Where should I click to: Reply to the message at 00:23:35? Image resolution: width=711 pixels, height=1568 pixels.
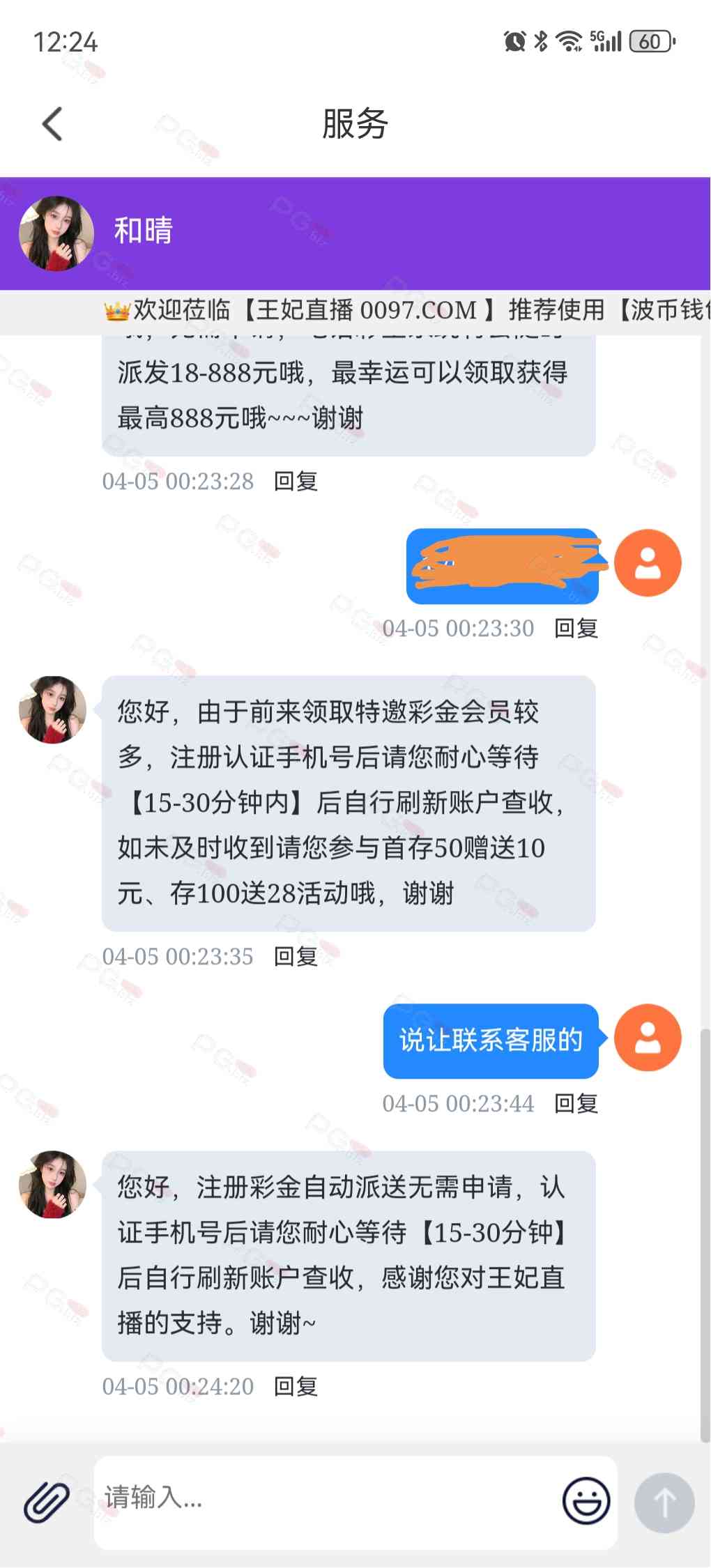click(x=296, y=957)
